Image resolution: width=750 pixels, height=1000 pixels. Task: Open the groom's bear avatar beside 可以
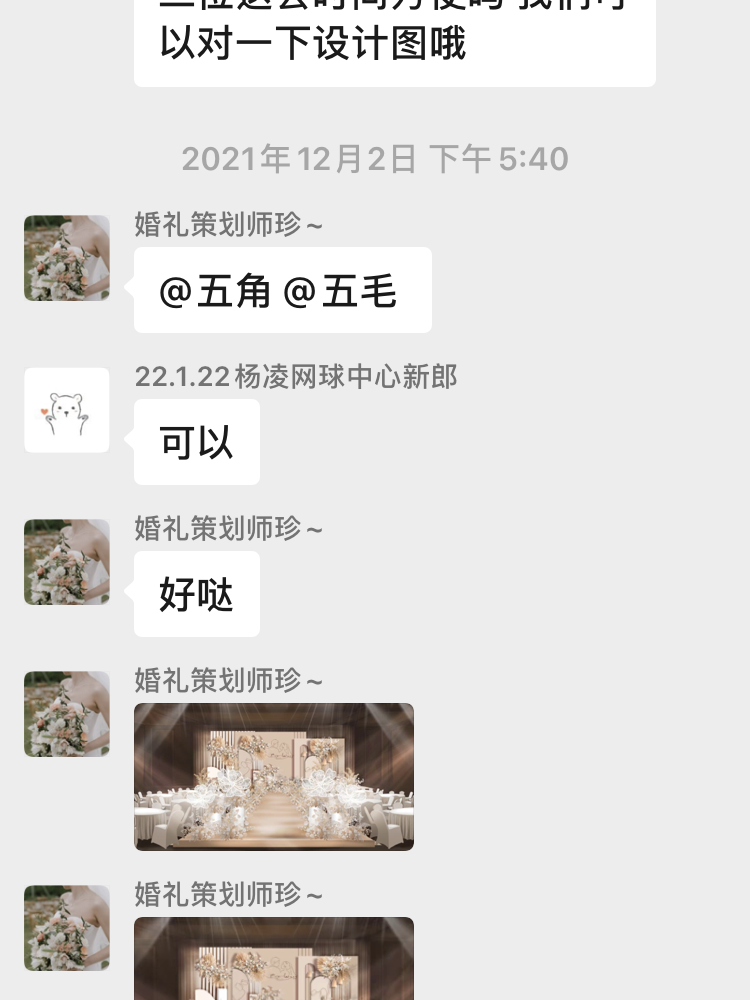click(x=67, y=410)
